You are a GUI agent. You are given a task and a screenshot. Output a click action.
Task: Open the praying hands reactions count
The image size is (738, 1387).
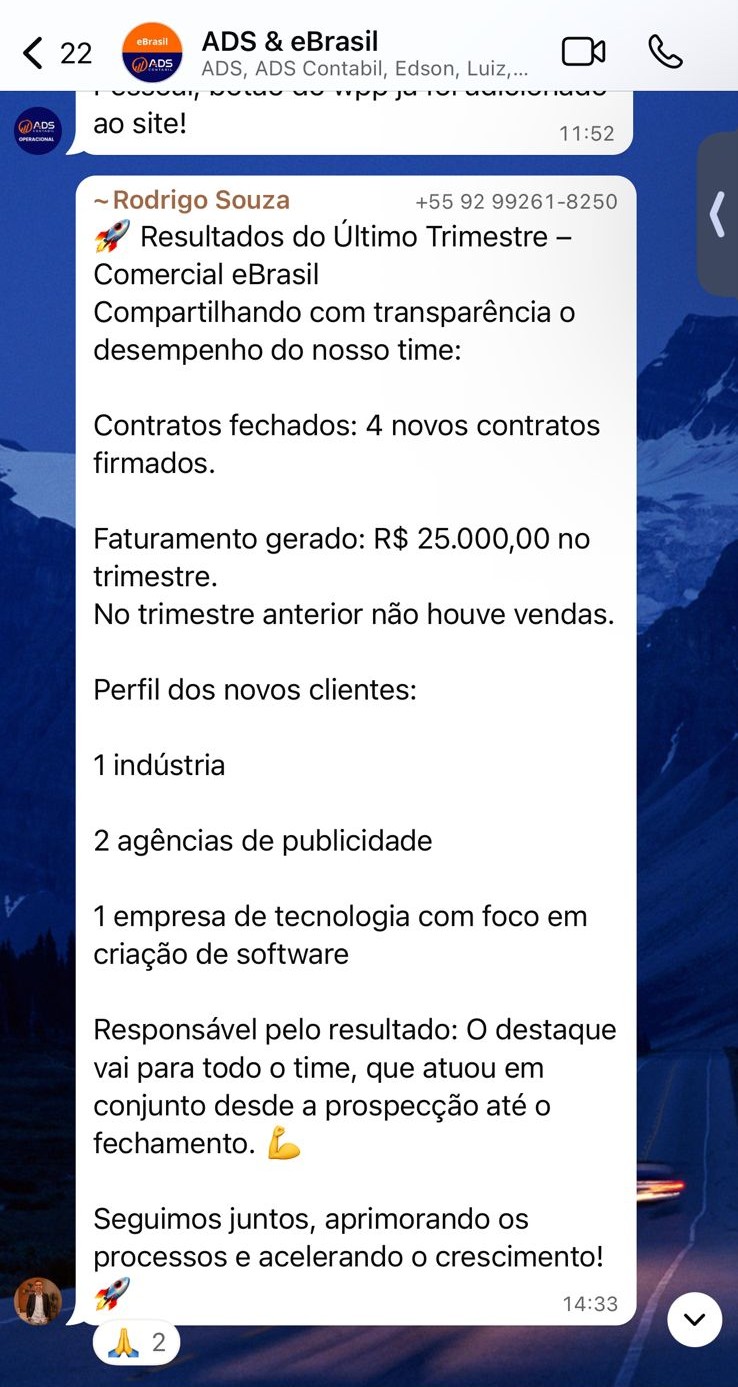pyautogui.click(x=137, y=1343)
